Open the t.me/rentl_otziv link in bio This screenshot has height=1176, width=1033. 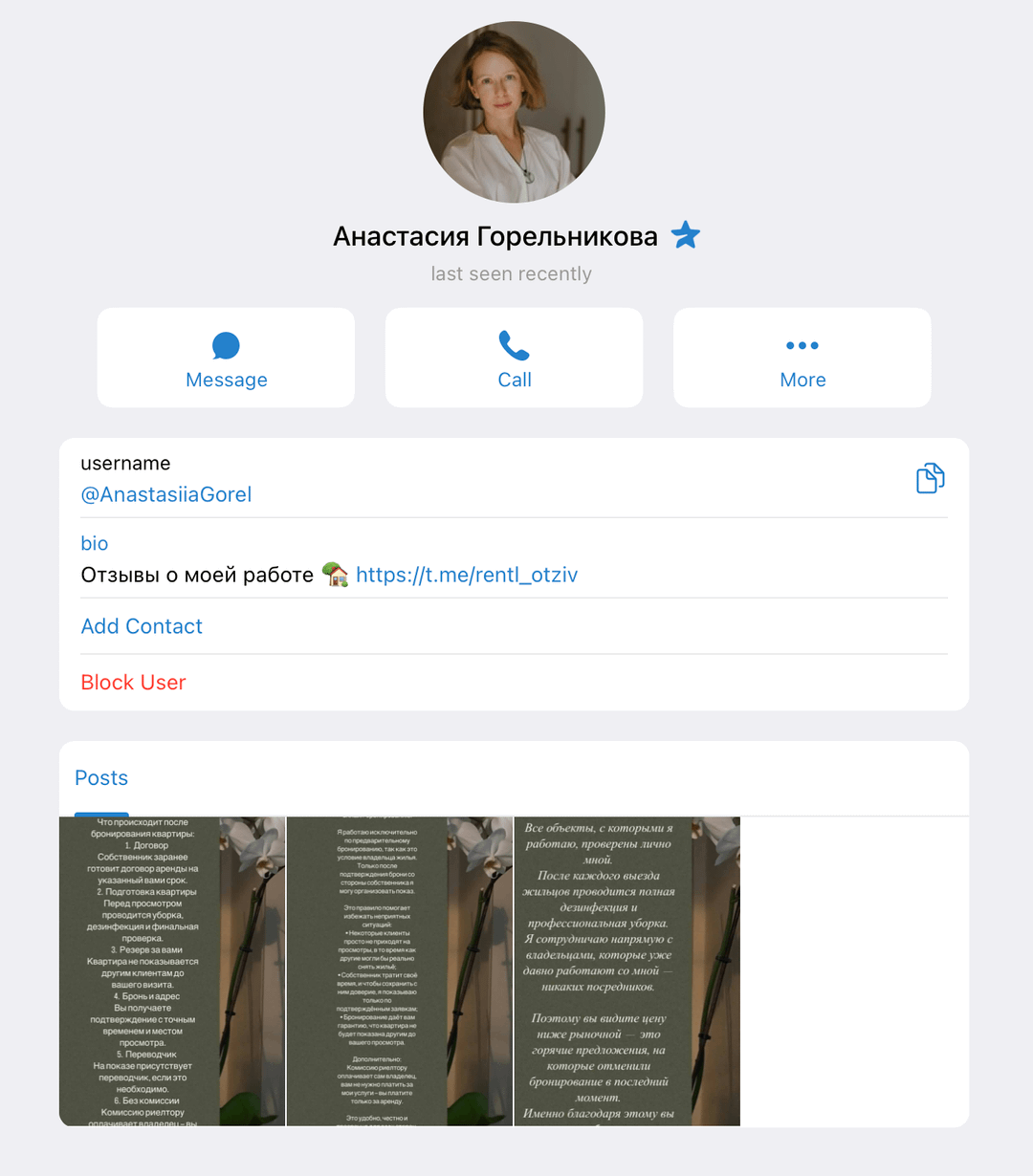coord(467,575)
